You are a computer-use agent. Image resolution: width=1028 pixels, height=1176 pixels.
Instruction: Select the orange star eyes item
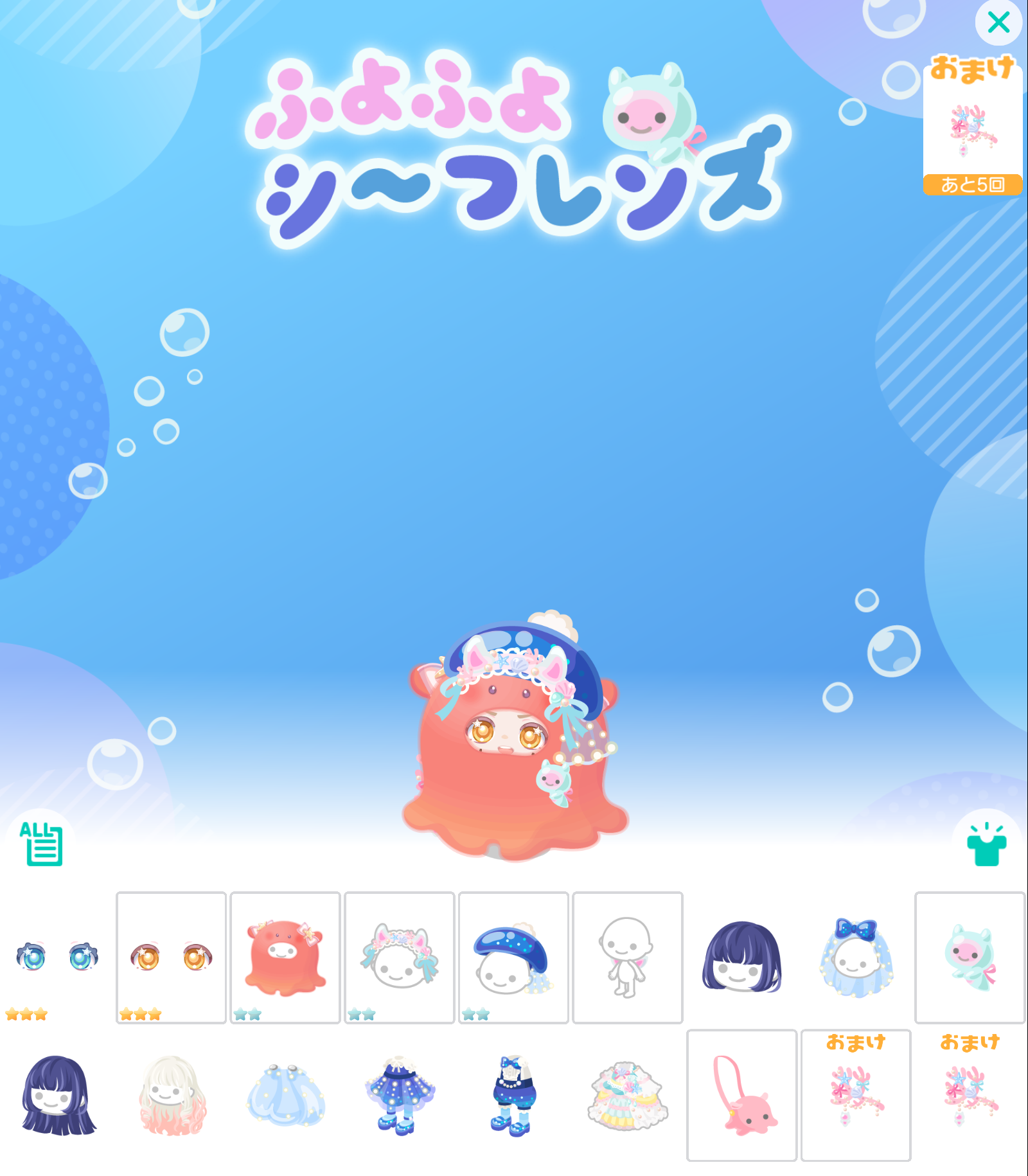tap(171, 957)
